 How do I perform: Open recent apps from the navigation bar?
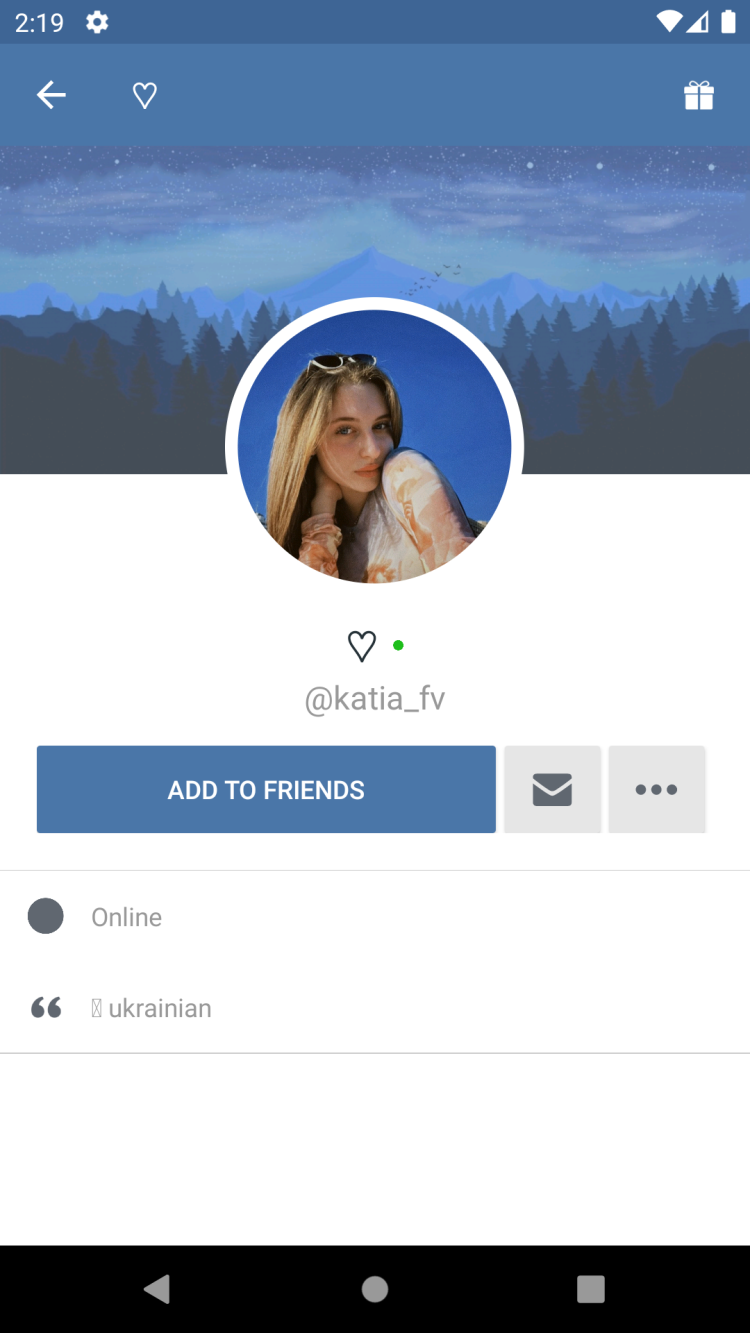591,1289
